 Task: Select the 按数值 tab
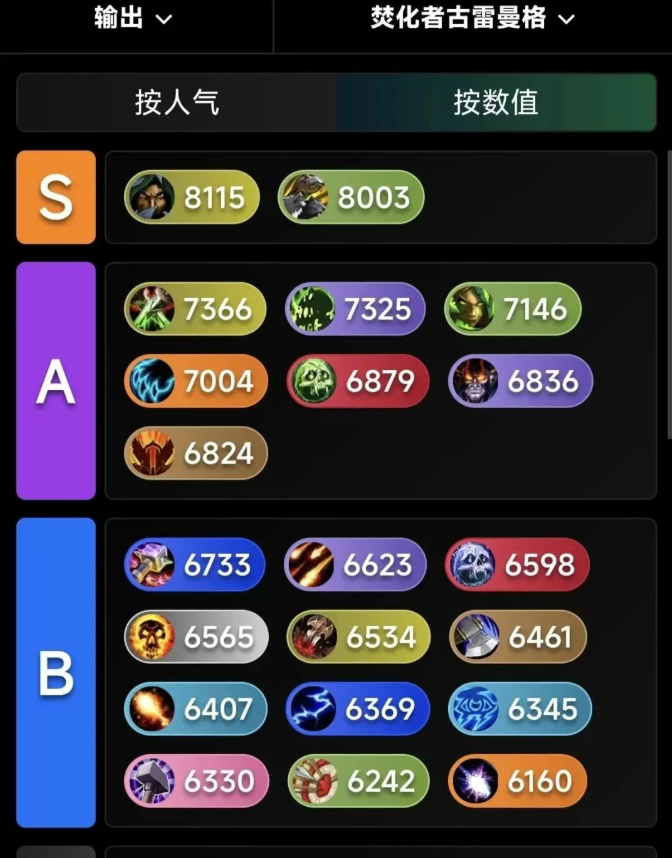(x=496, y=102)
